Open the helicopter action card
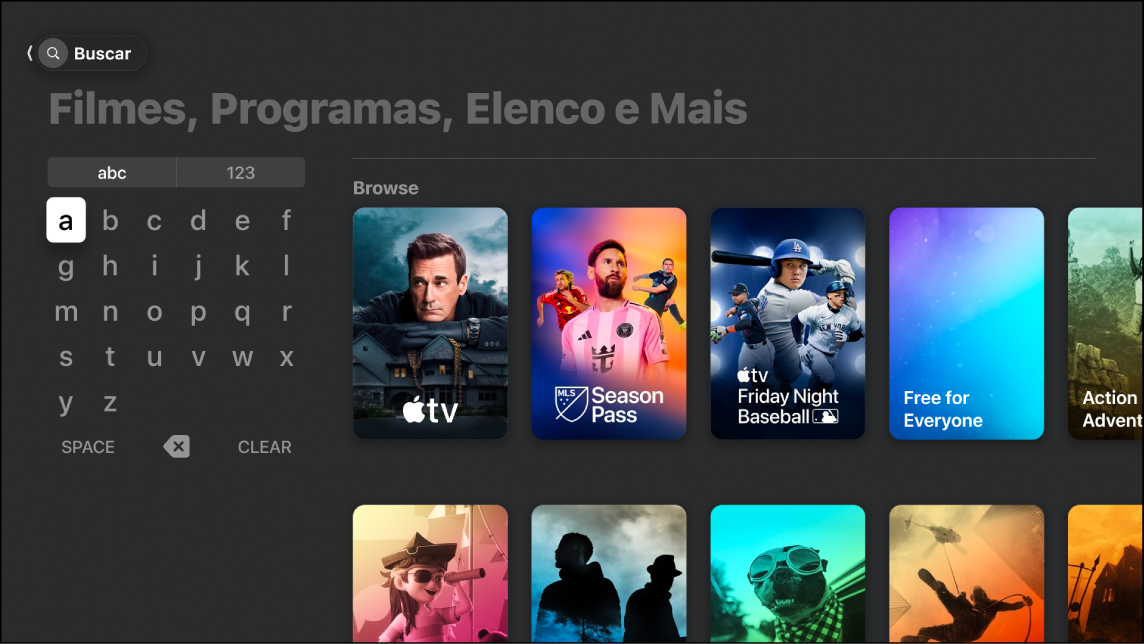Image resolution: width=1144 pixels, height=644 pixels. point(966,574)
